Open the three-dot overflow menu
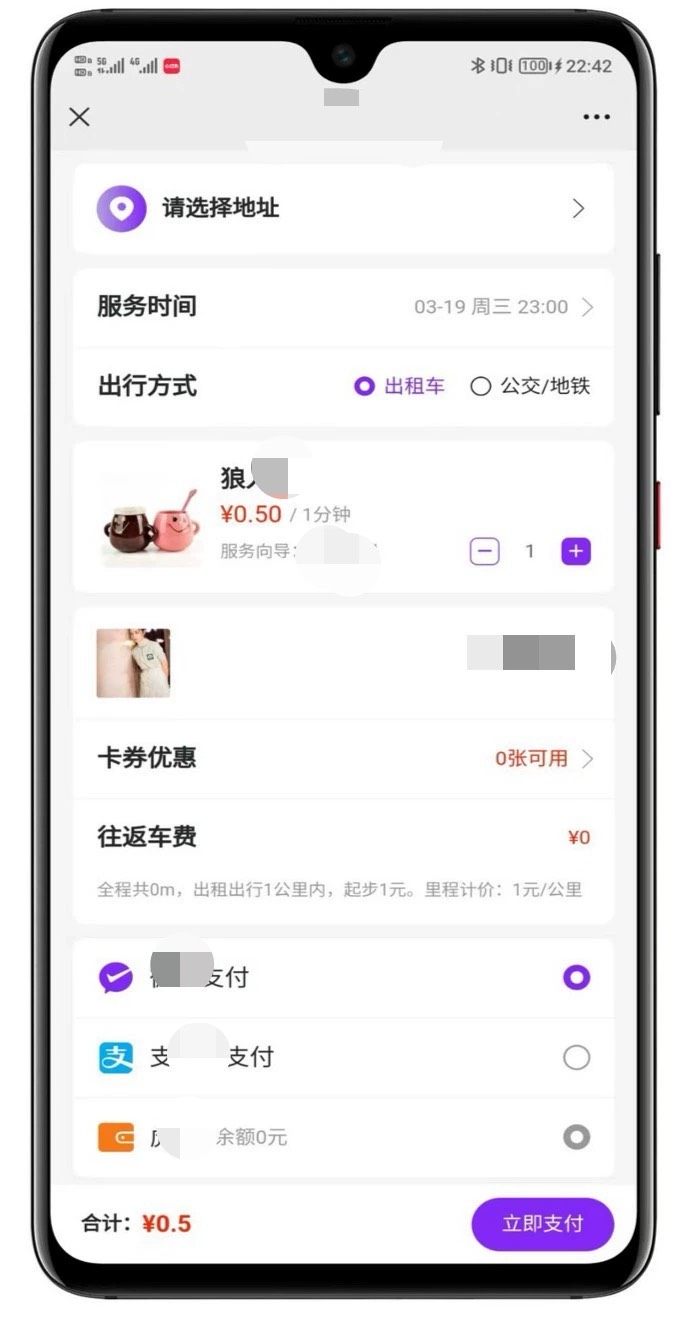Viewport: 683px width, 1340px height. coord(596,117)
